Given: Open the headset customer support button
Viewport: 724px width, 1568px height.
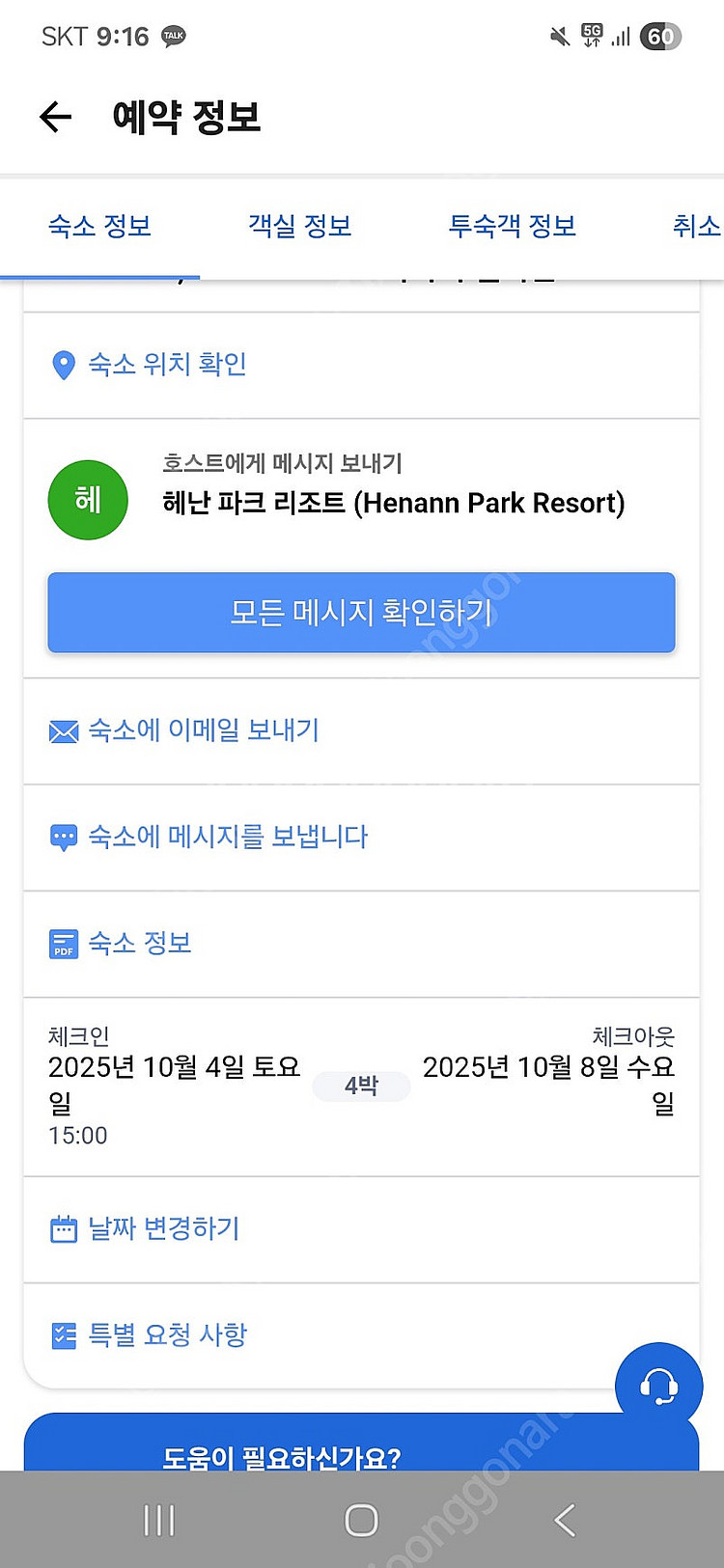Looking at the screenshot, I should [x=659, y=1387].
